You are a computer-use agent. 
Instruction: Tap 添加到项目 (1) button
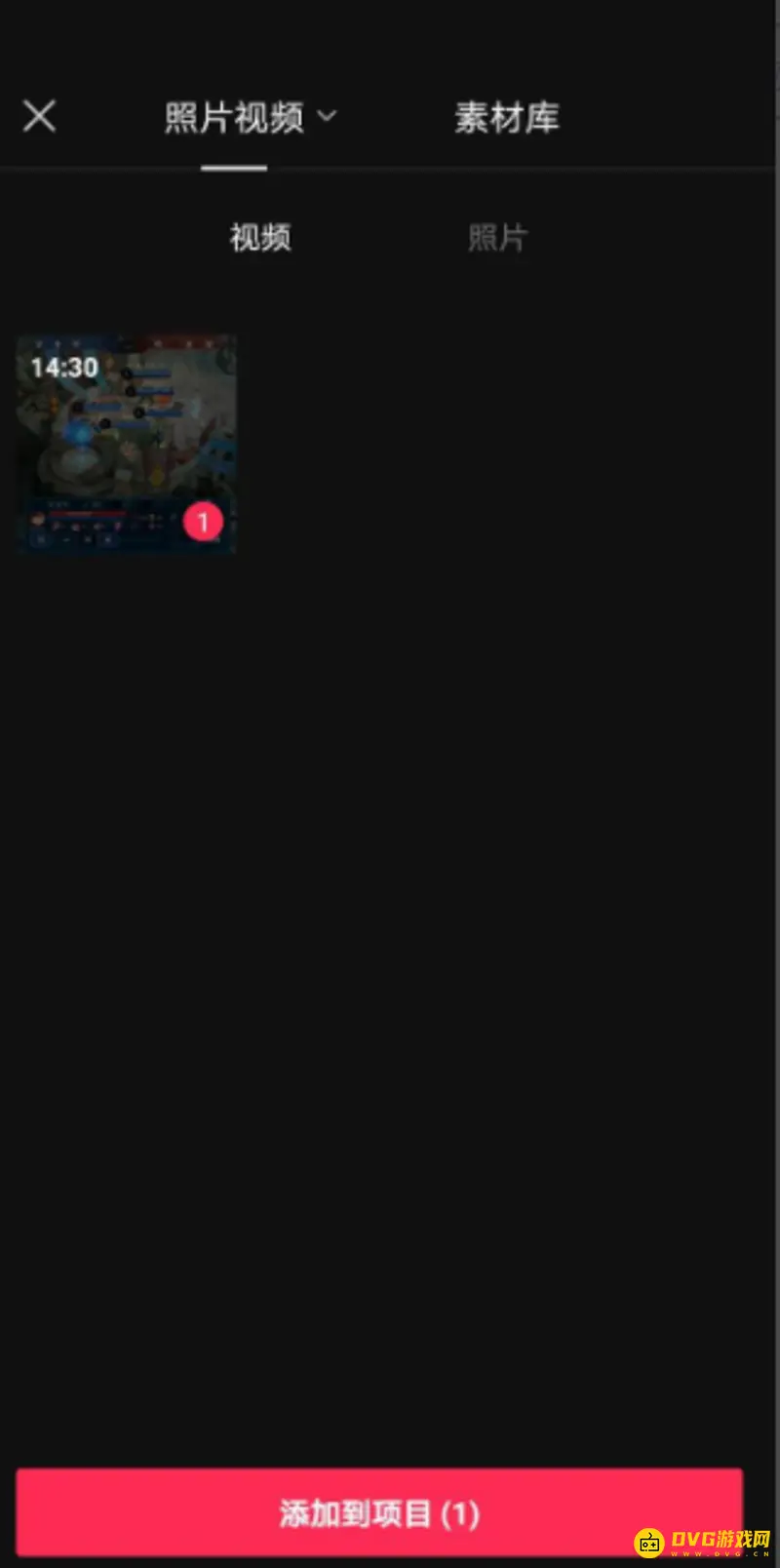(379, 1513)
